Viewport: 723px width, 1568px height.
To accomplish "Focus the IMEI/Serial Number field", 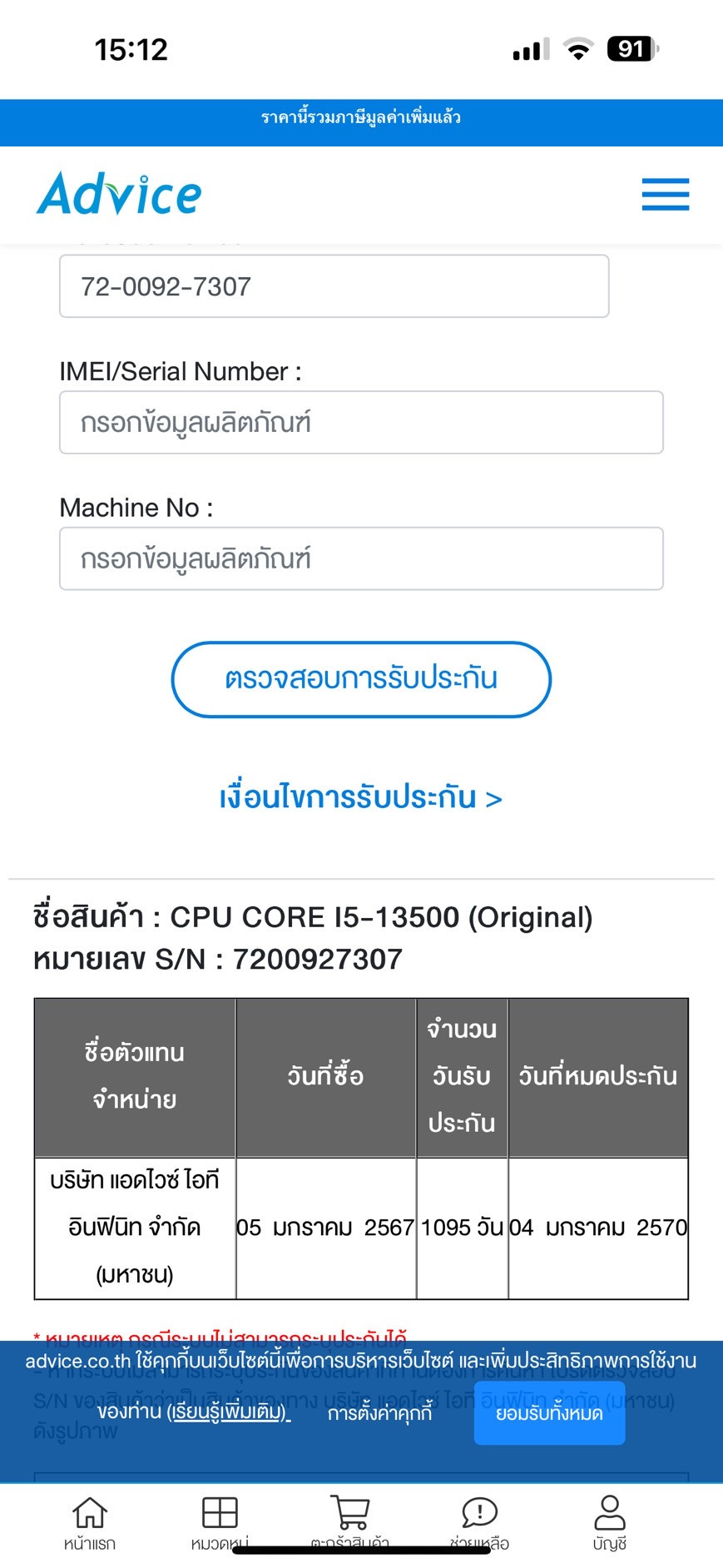I will [x=361, y=423].
